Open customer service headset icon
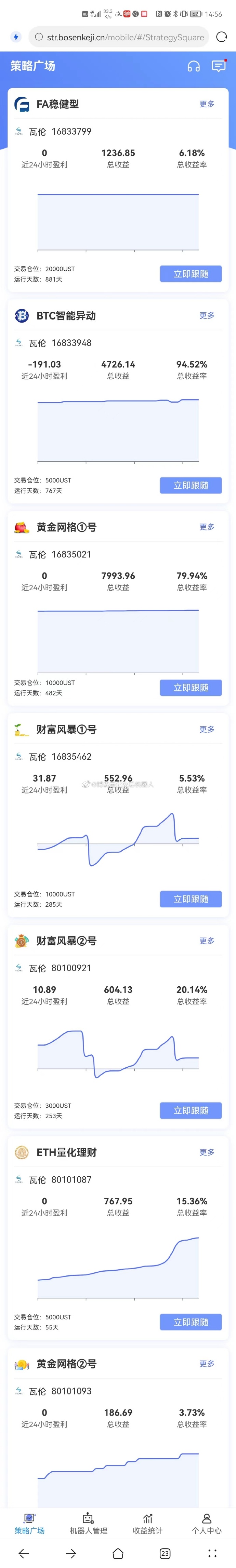 tap(193, 66)
